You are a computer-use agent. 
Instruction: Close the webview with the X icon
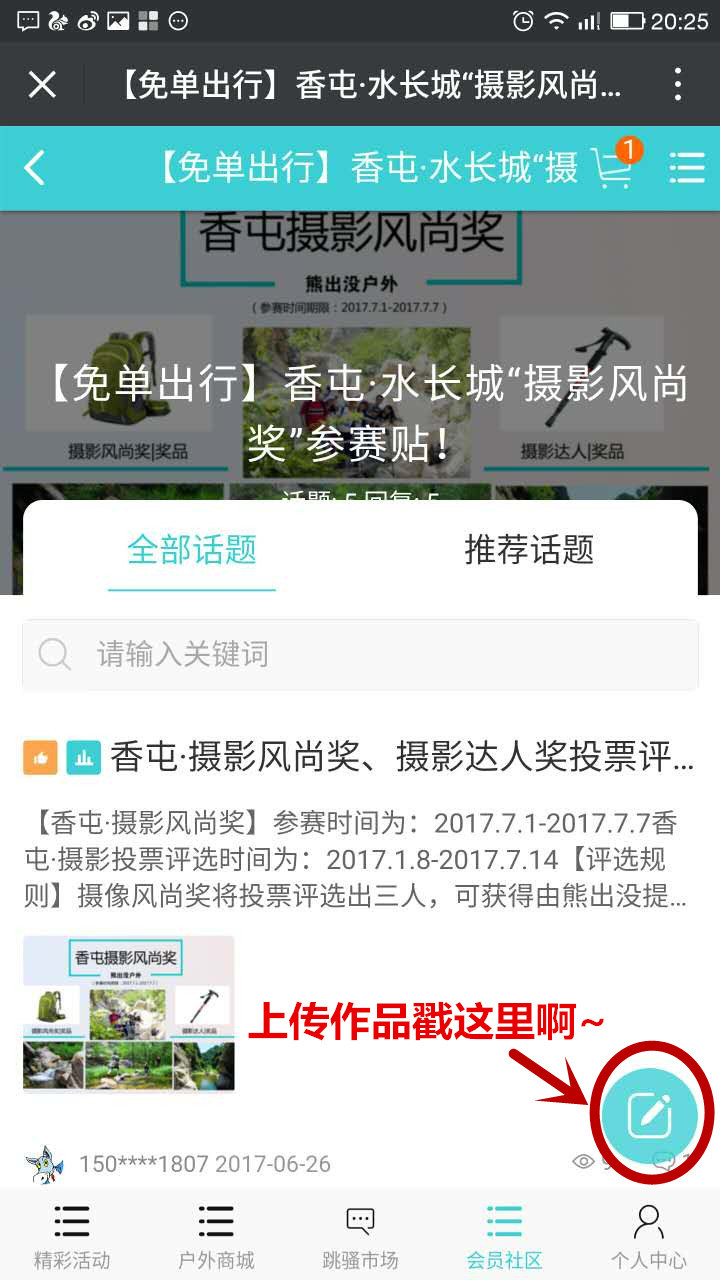[x=42, y=85]
